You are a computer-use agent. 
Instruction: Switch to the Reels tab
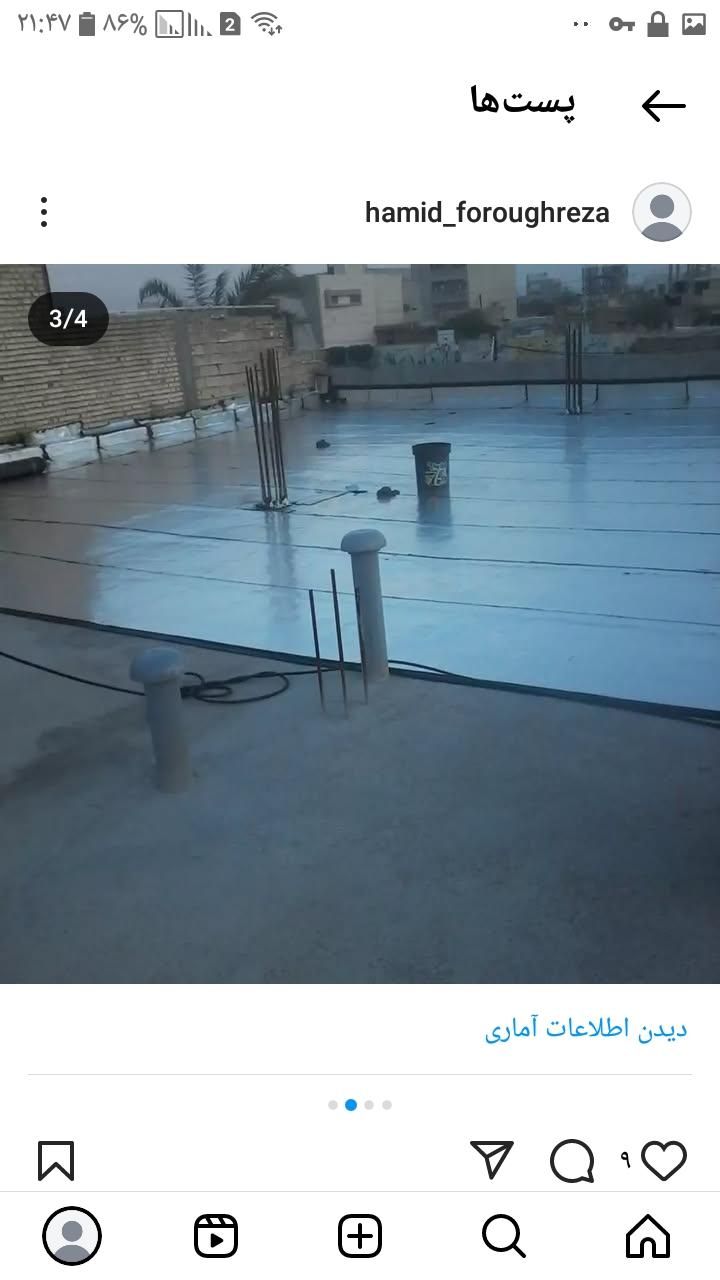(216, 1237)
